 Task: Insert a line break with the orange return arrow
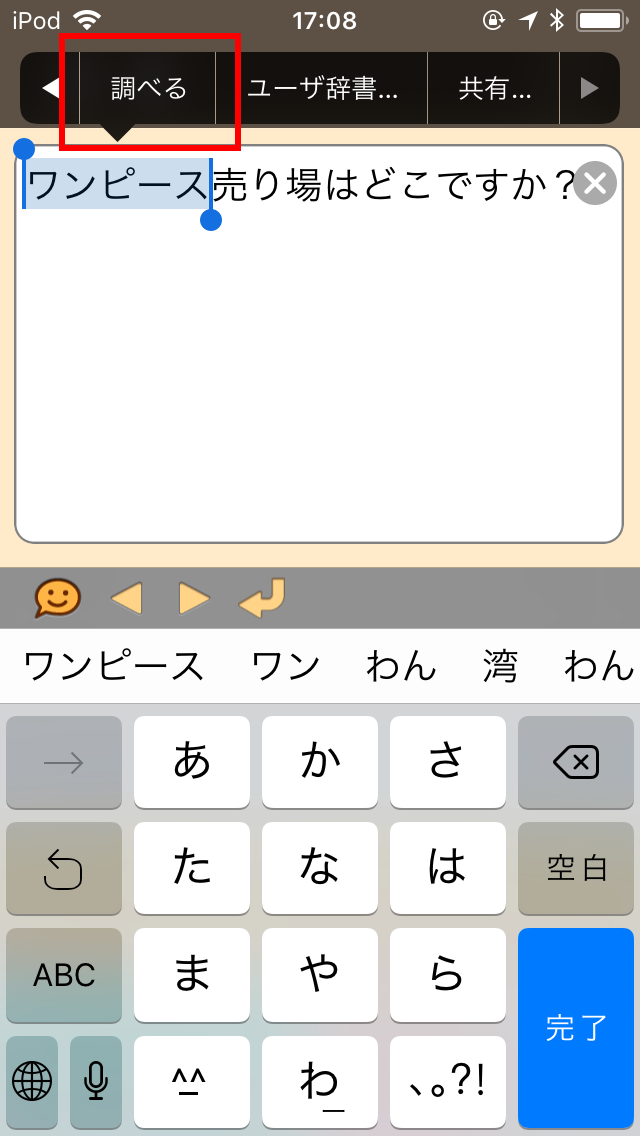tap(262, 598)
